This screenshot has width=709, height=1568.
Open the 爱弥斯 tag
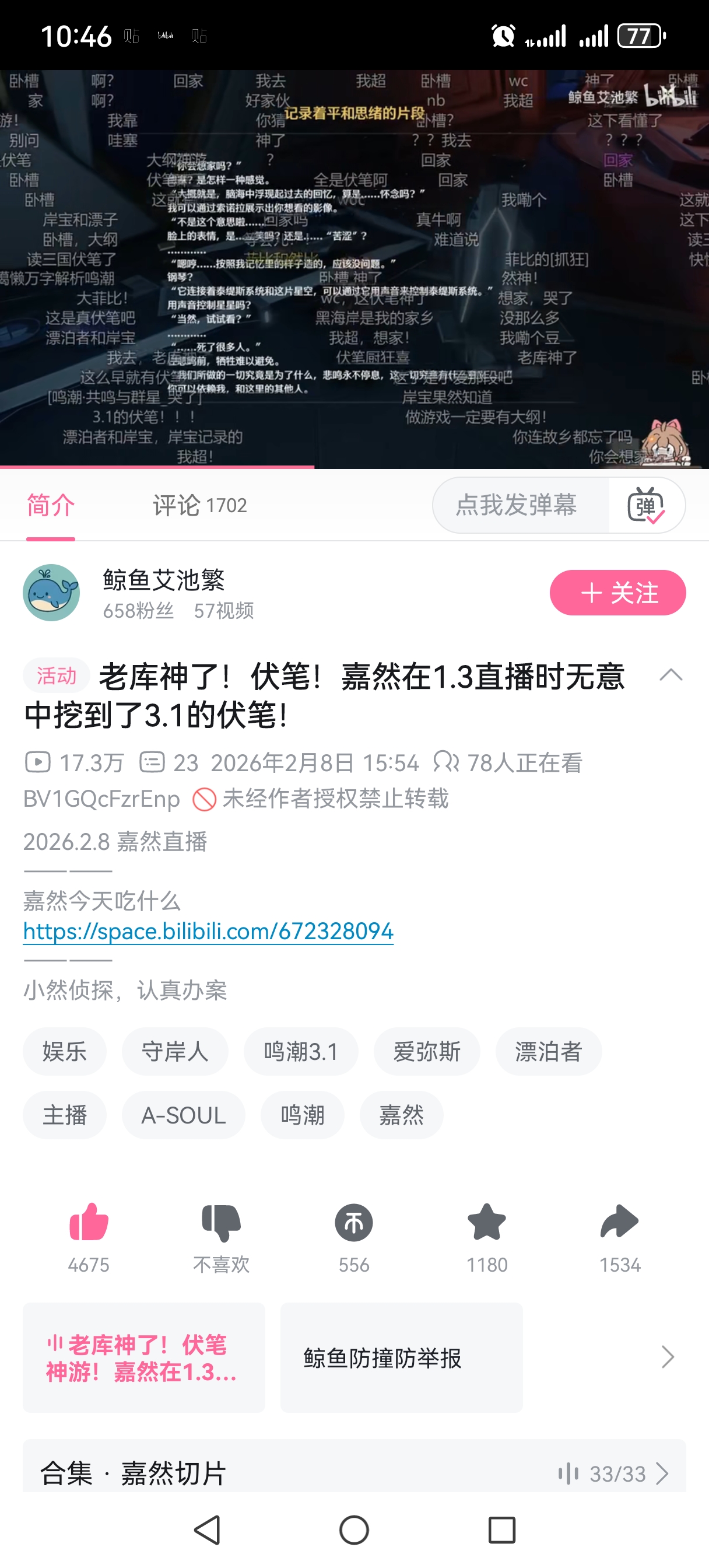pos(427,1051)
